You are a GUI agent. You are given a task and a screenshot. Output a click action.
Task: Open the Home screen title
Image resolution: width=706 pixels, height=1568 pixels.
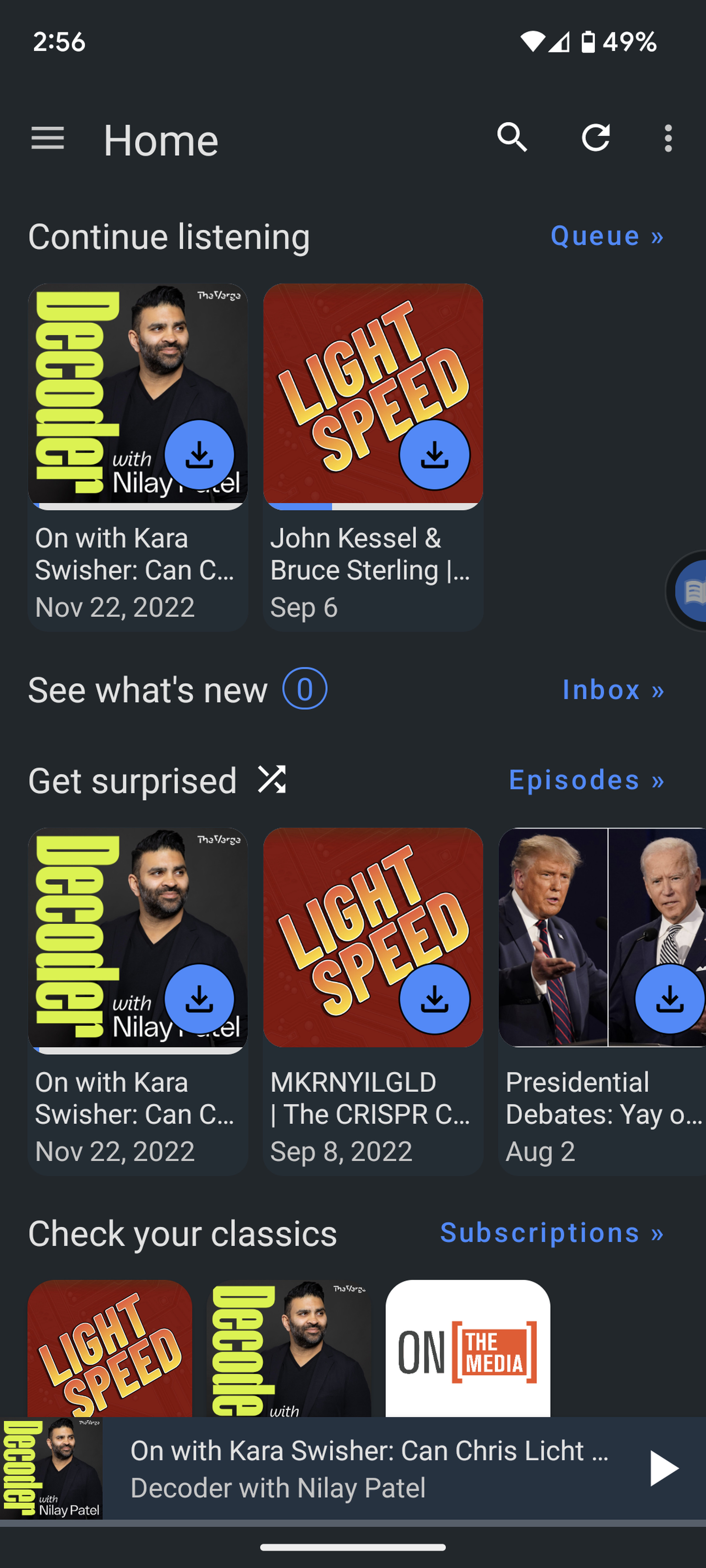(x=161, y=139)
